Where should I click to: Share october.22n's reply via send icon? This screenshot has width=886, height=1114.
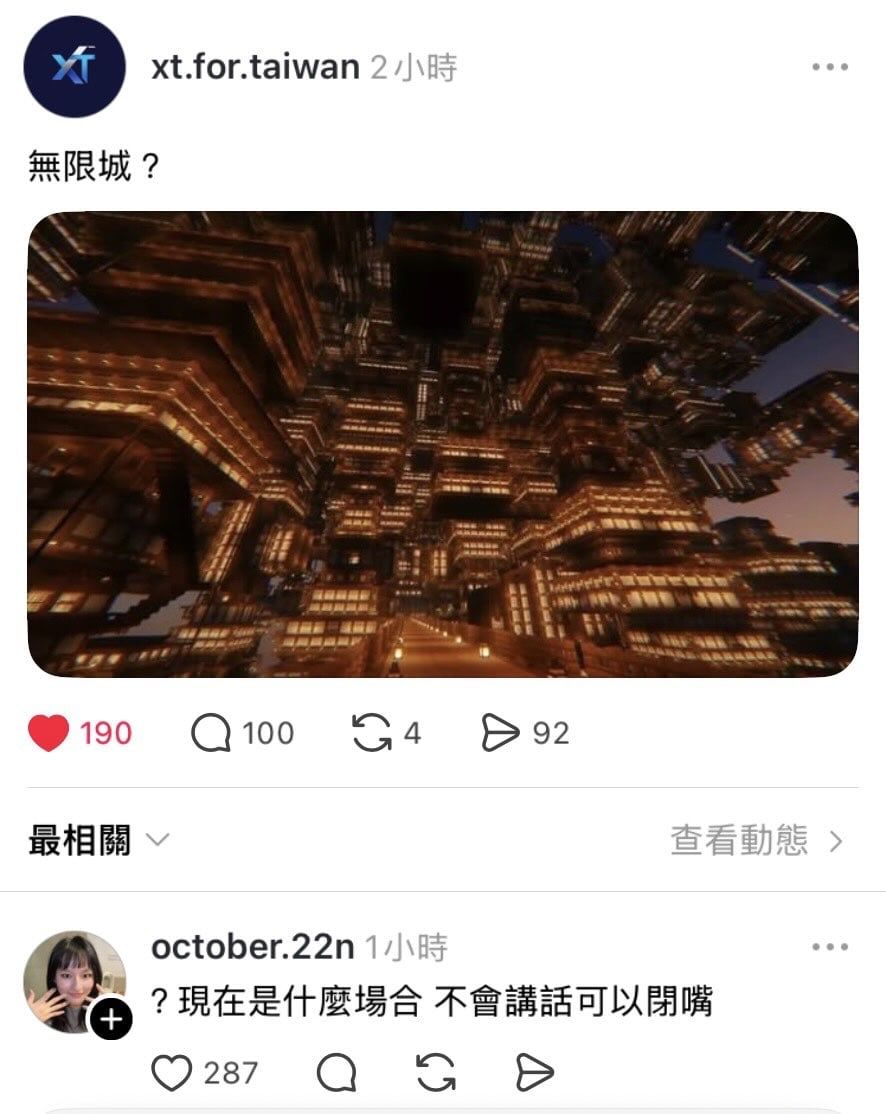534,1073
